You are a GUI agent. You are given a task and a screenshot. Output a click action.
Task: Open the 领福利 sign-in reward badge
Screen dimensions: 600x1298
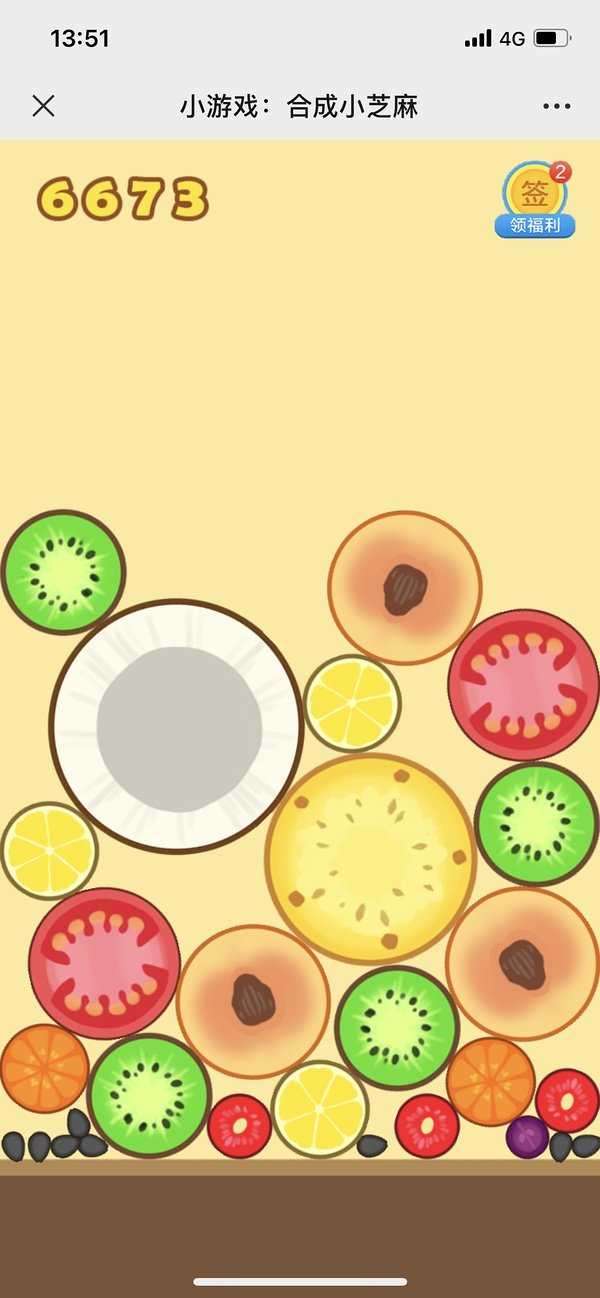536,200
